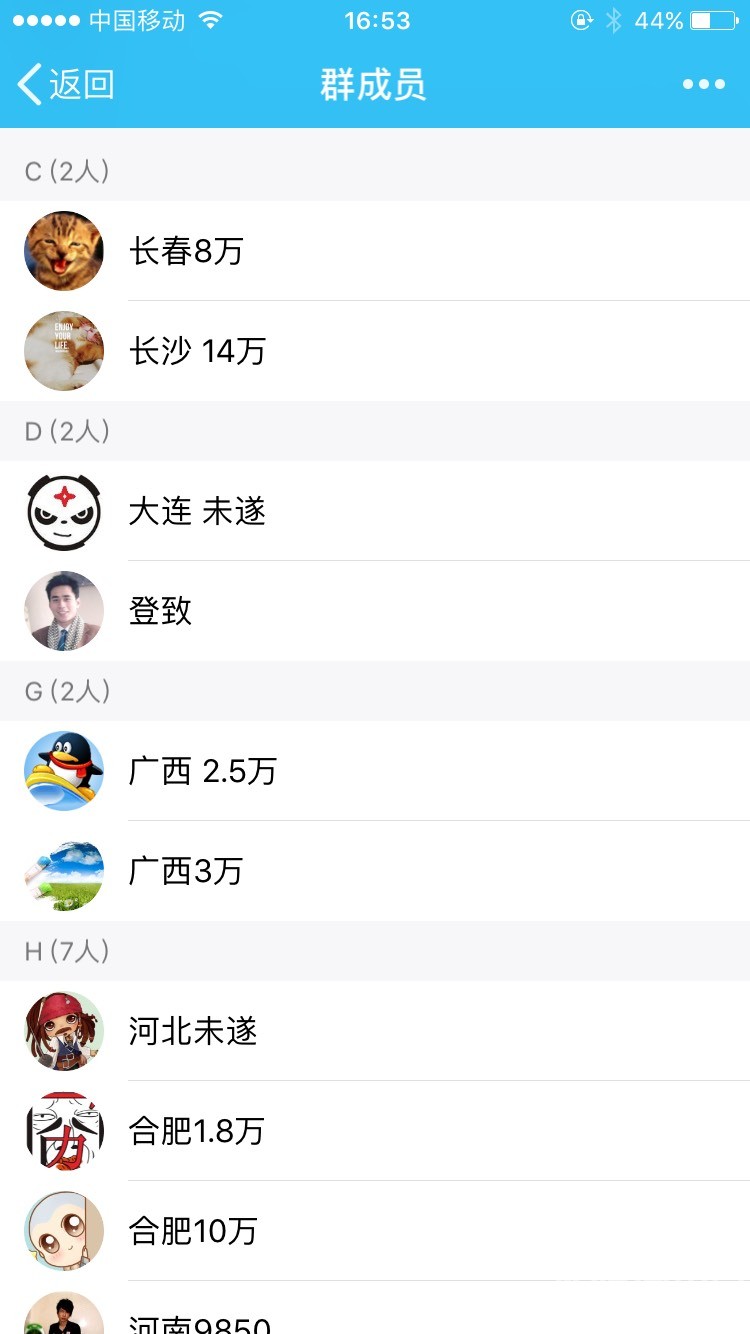This screenshot has width=750, height=1334.
Task: Open the three-dot more options menu
Action: pyautogui.click(x=704, y=85)
